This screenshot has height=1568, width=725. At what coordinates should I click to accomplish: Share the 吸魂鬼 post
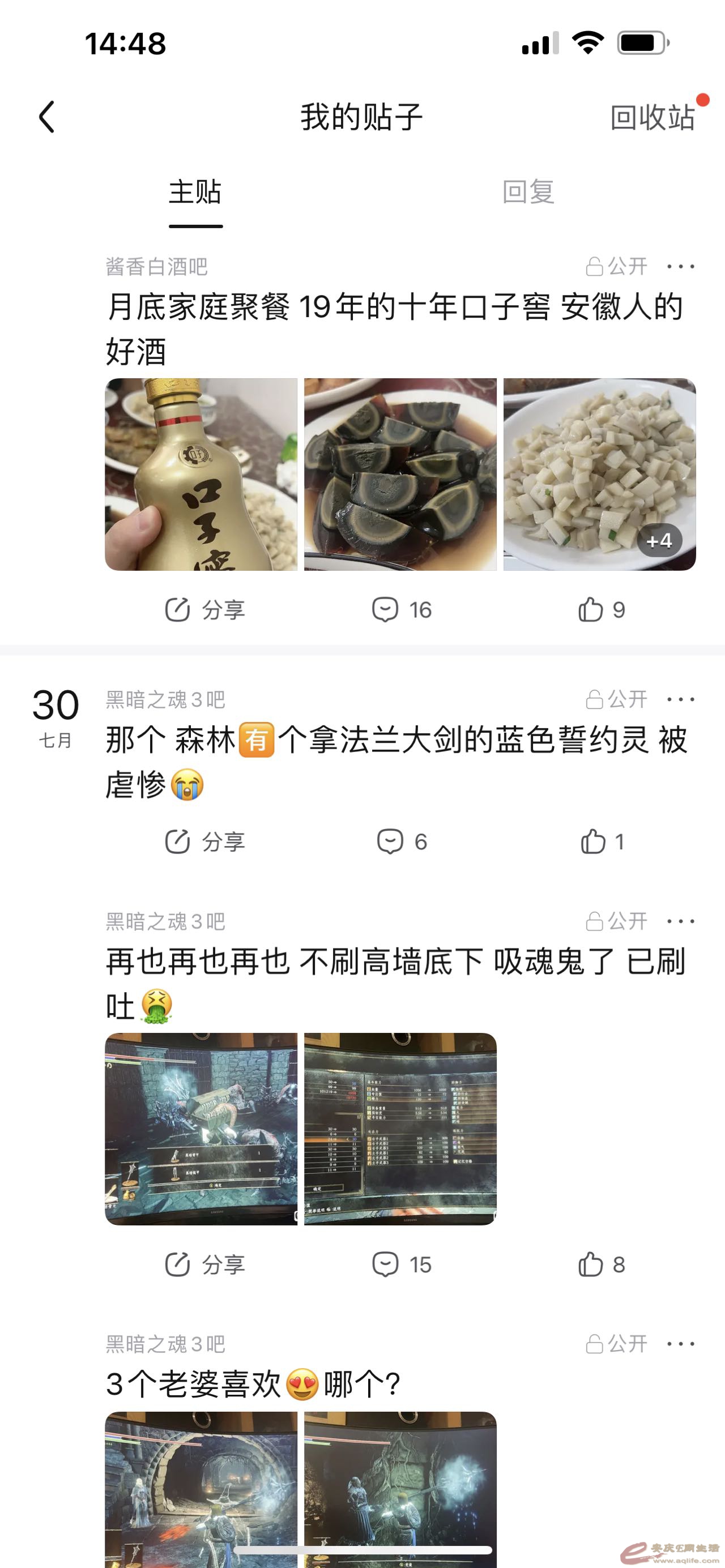pos(205,1265)
